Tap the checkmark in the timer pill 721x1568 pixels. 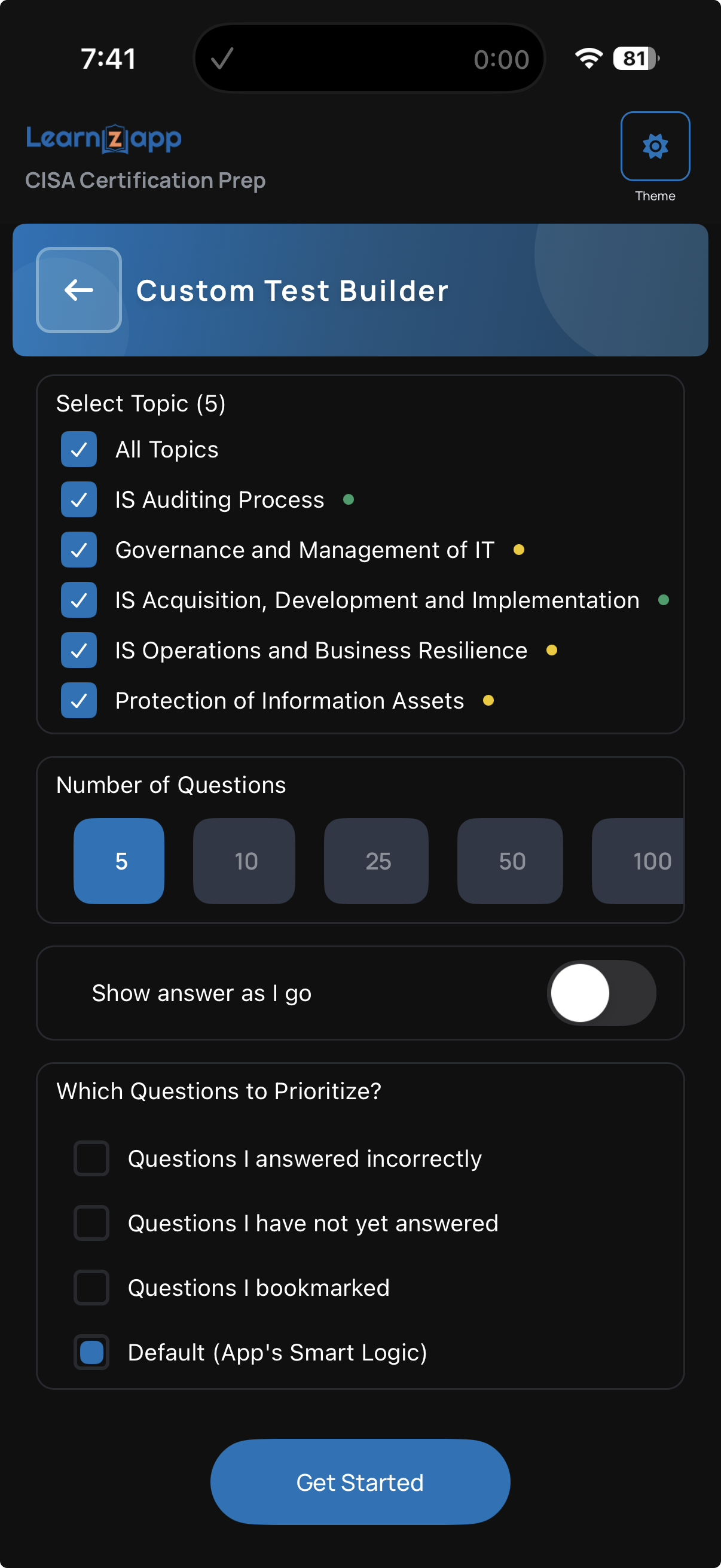(x=224, y=59)
